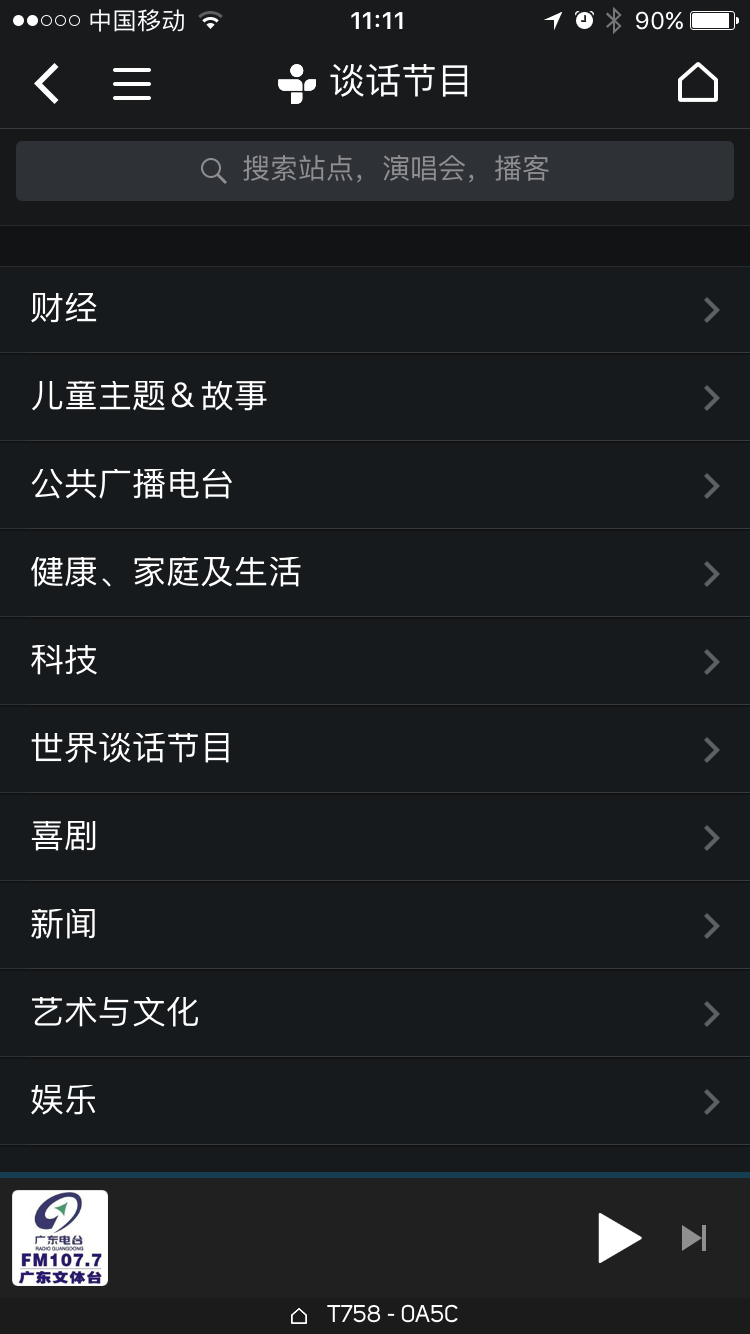This screenshot has width=750, height=1334.
Task: Select 公共广播电台
Action: click(x=375, y=485)
